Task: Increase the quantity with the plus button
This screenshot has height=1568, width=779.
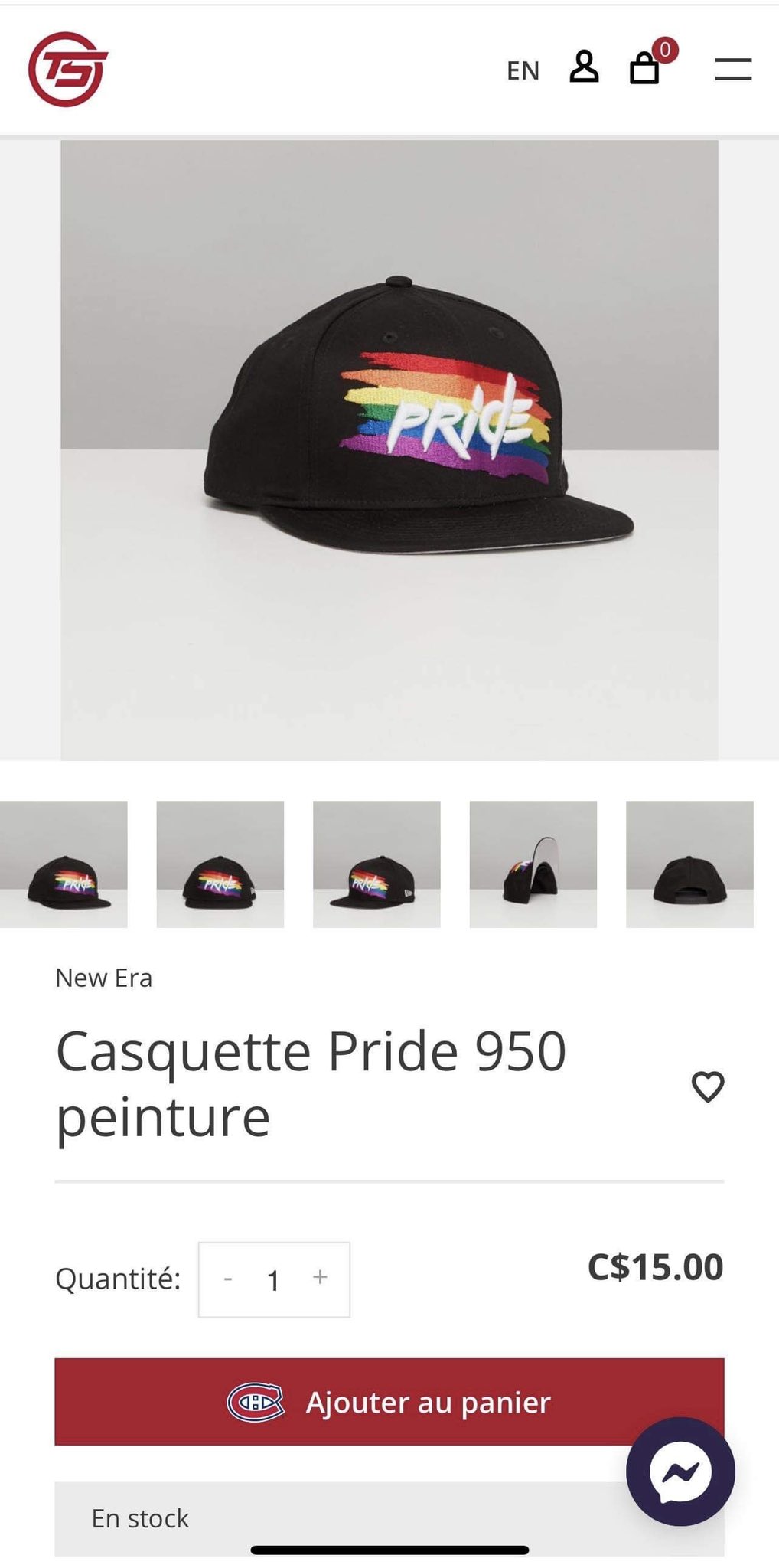Action: pyautogui.click(x=320, y=1278)
